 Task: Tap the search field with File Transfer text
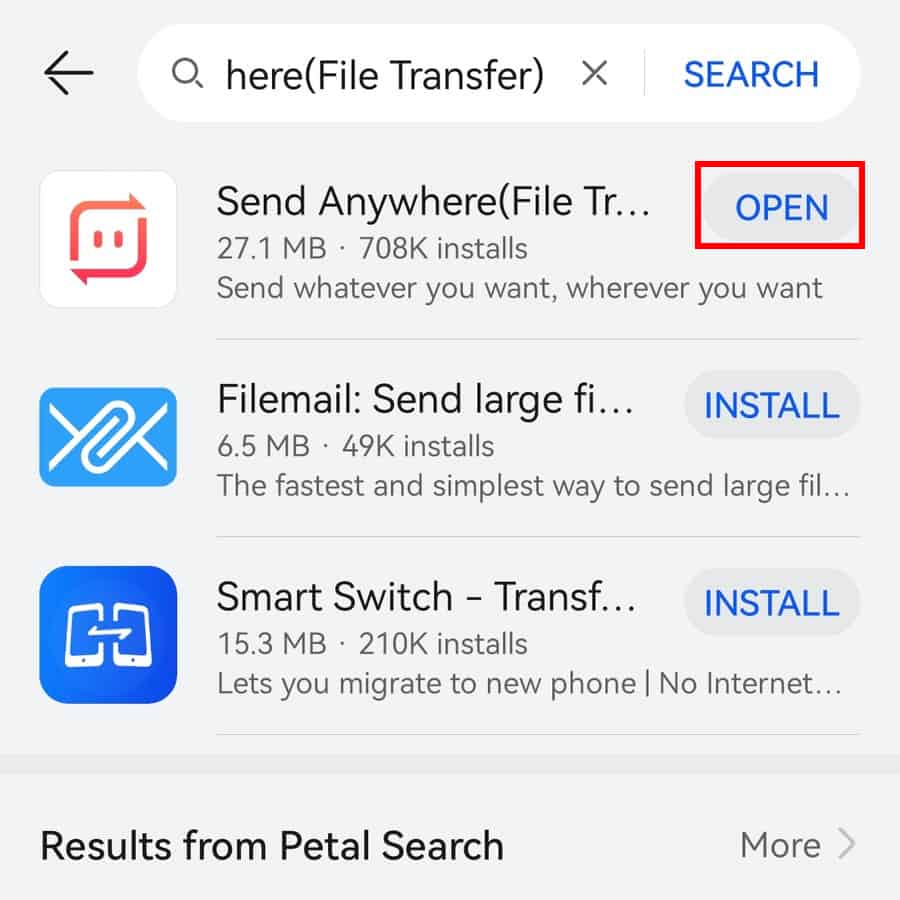(384, 74)
